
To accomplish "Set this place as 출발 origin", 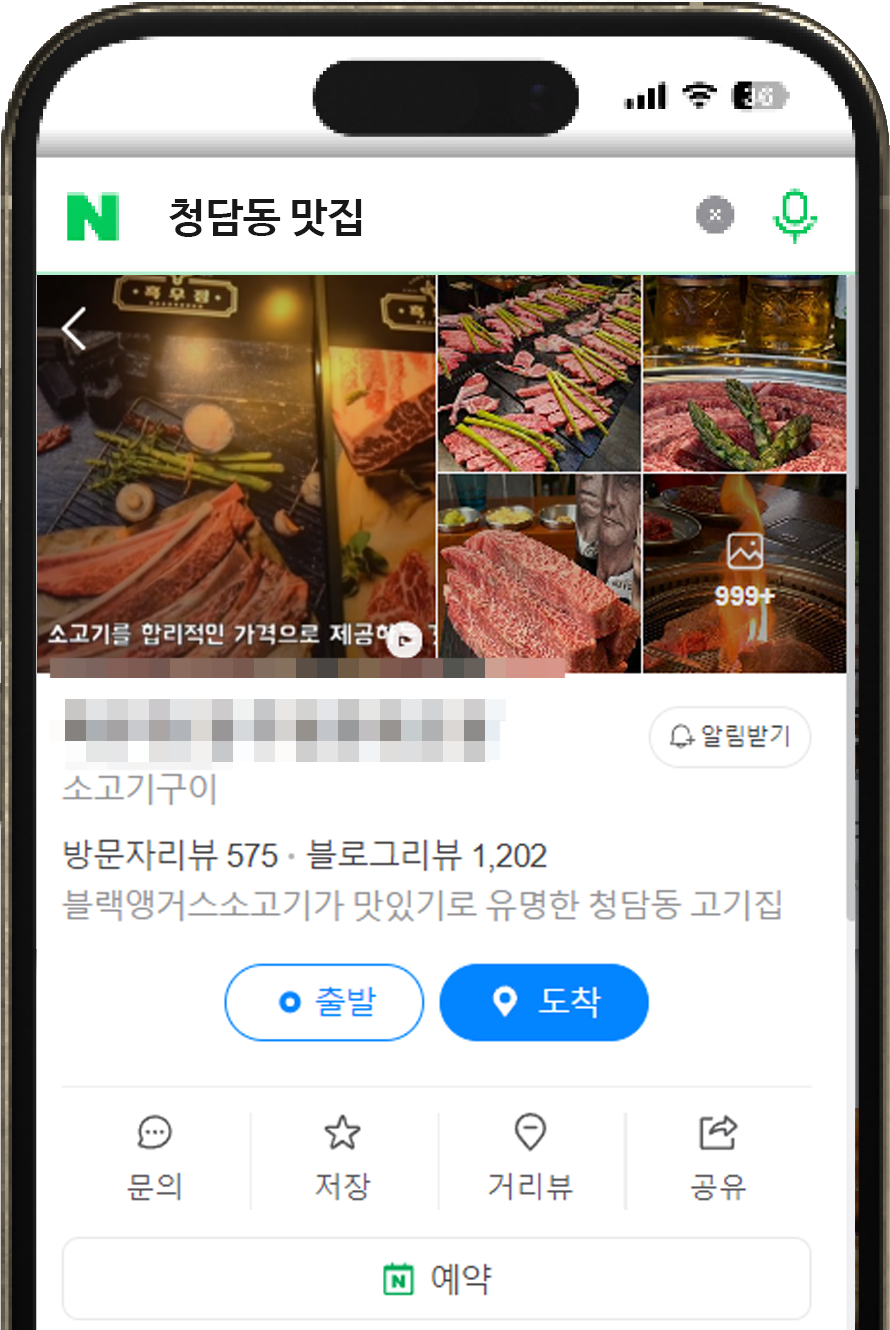I will pyautogui.click(x=324, y=1002).
